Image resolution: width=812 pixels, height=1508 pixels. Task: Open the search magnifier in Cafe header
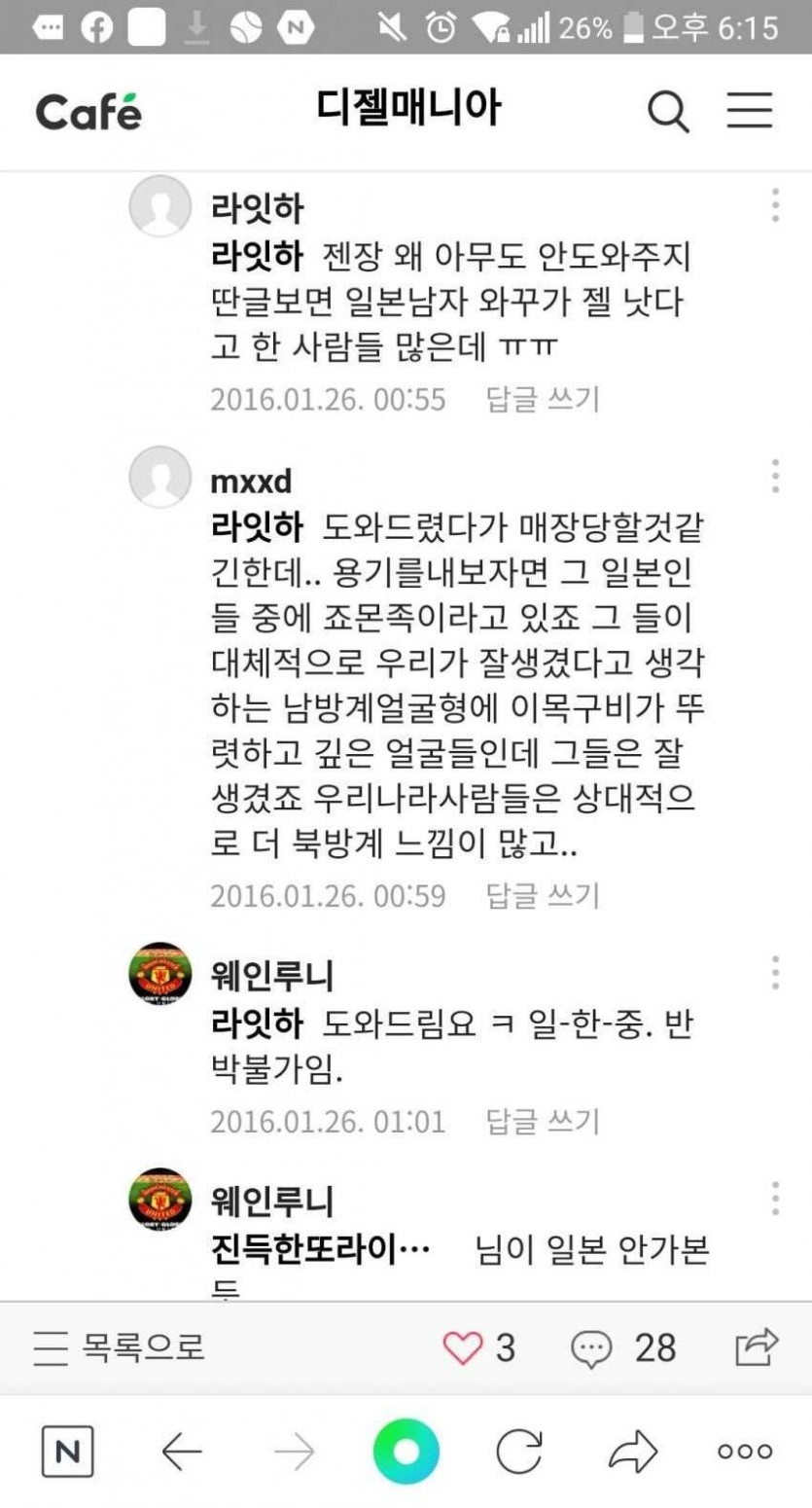(x=669, y=111)
